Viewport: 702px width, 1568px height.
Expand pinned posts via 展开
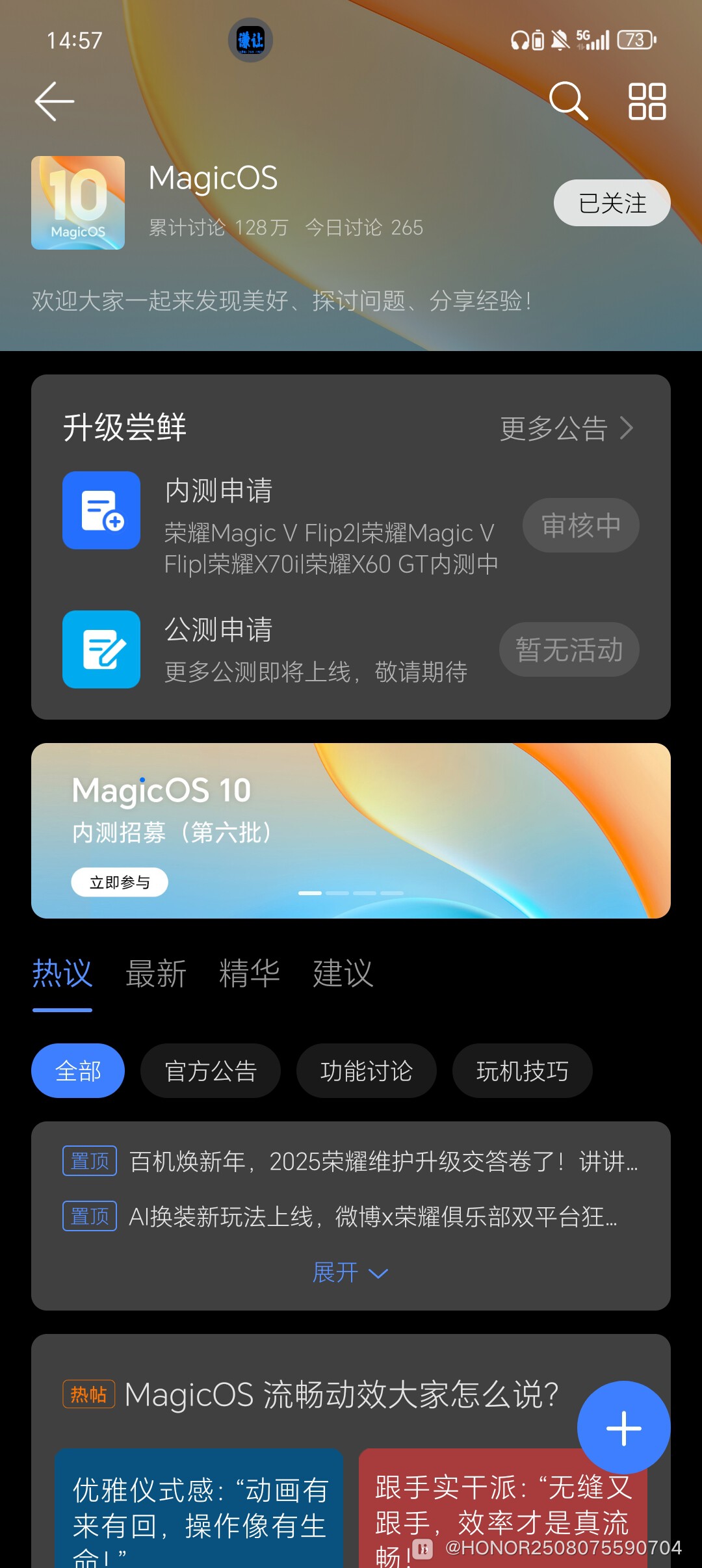click(350, 1273)
